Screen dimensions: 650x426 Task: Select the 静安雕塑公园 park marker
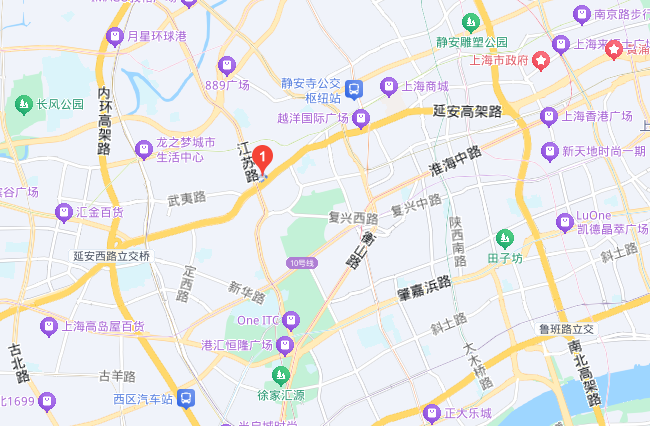[x=469, y=22]
